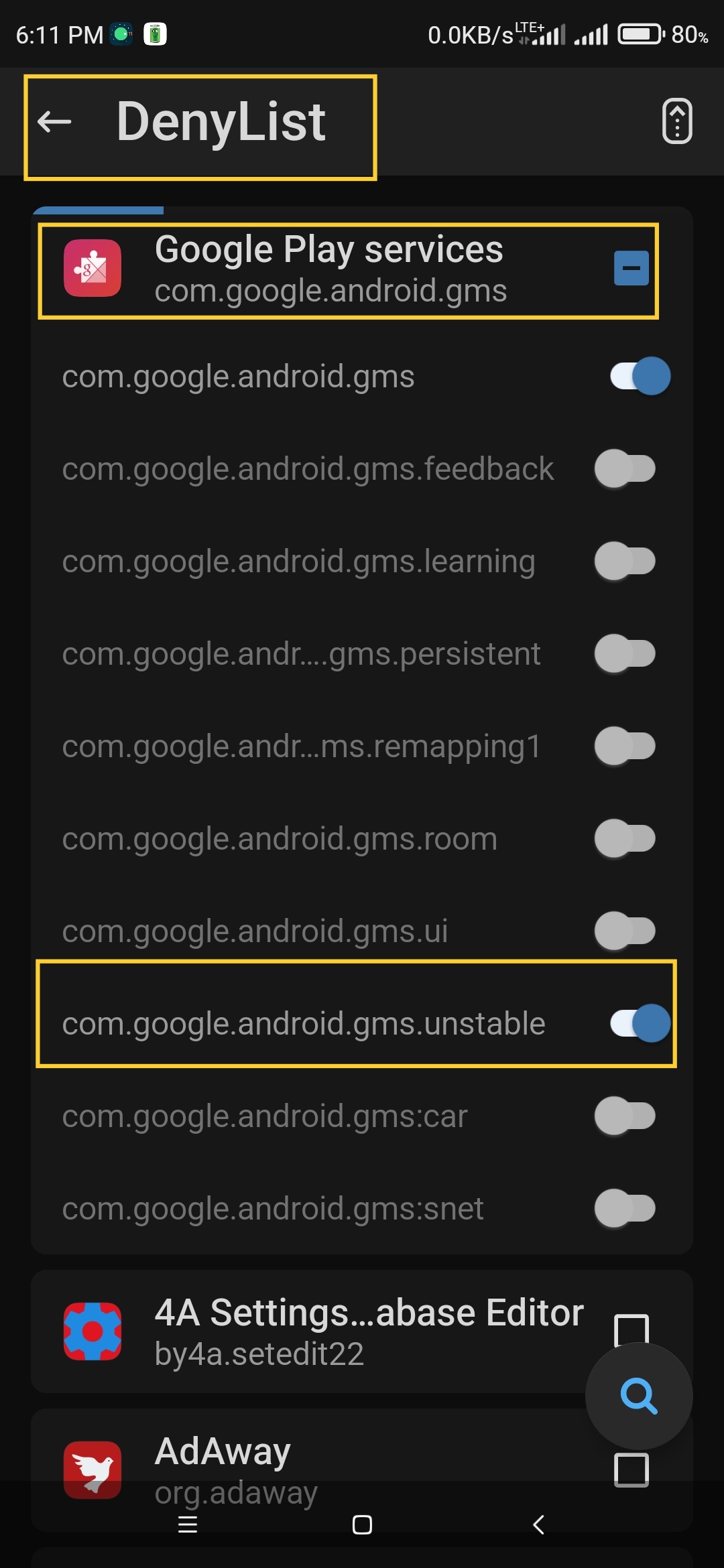This screenshot has width=724, height=1568.
Task: Go back from DenyList screen
Action: [x=54, y=121]
